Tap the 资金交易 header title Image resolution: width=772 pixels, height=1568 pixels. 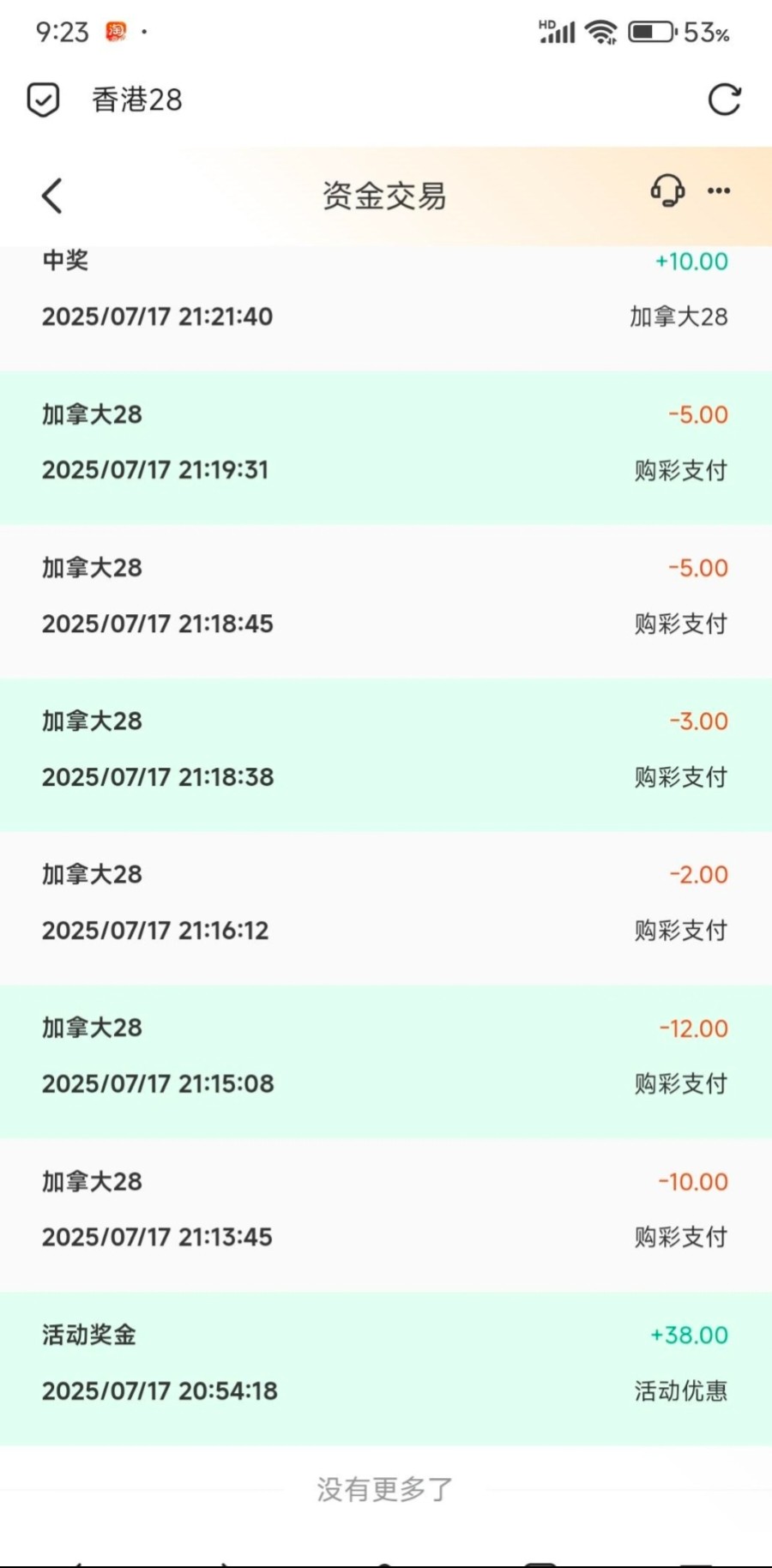click(x=385, y=195)
